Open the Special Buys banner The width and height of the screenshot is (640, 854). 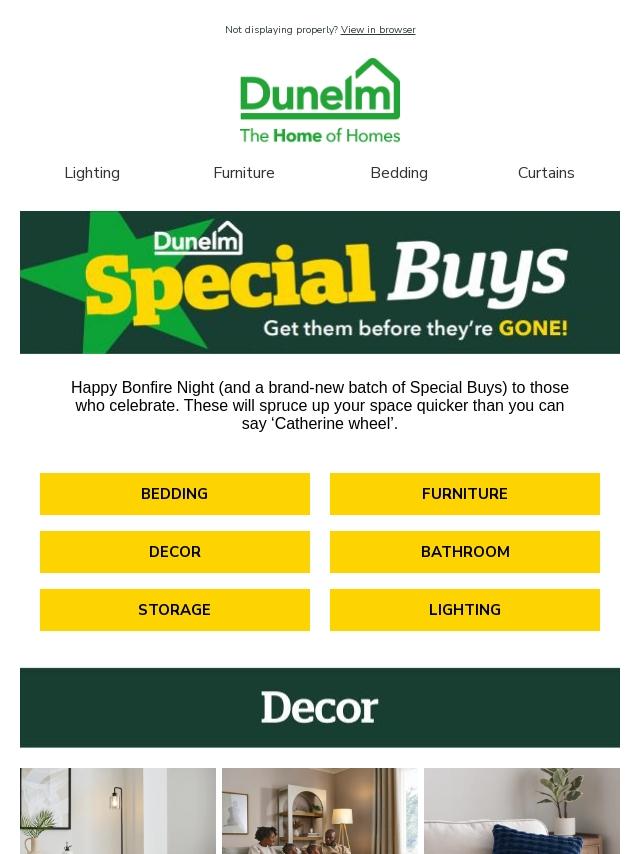pyautogui.click(x=320, y=282)
